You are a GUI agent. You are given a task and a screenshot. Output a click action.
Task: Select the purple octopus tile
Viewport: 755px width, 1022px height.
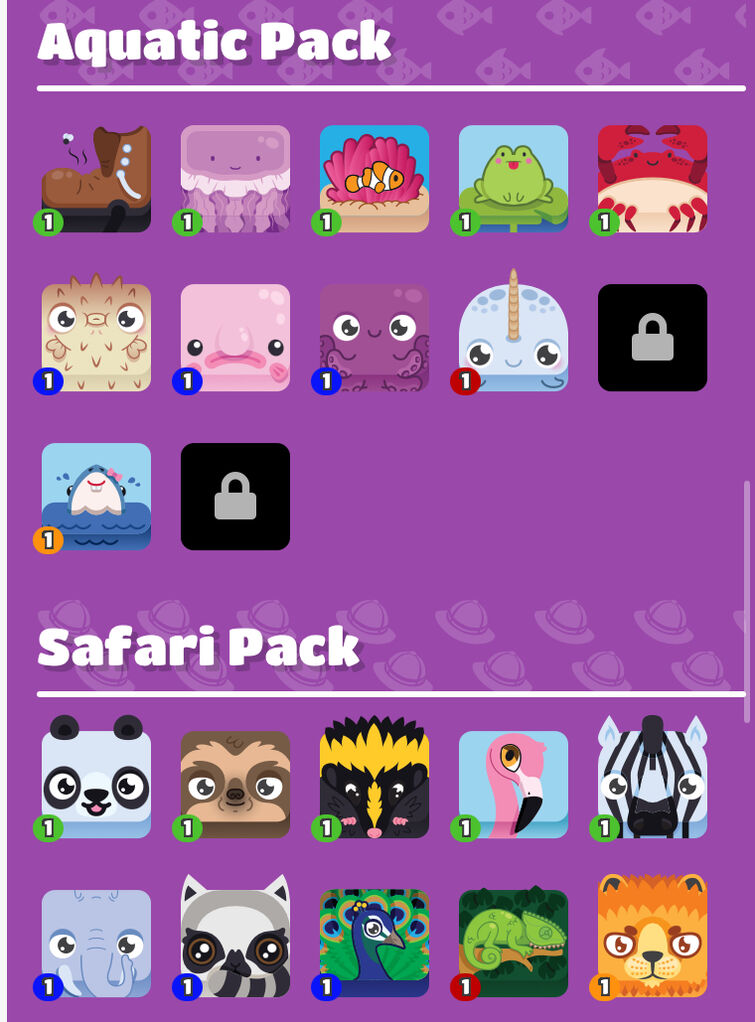pos(374,337)
